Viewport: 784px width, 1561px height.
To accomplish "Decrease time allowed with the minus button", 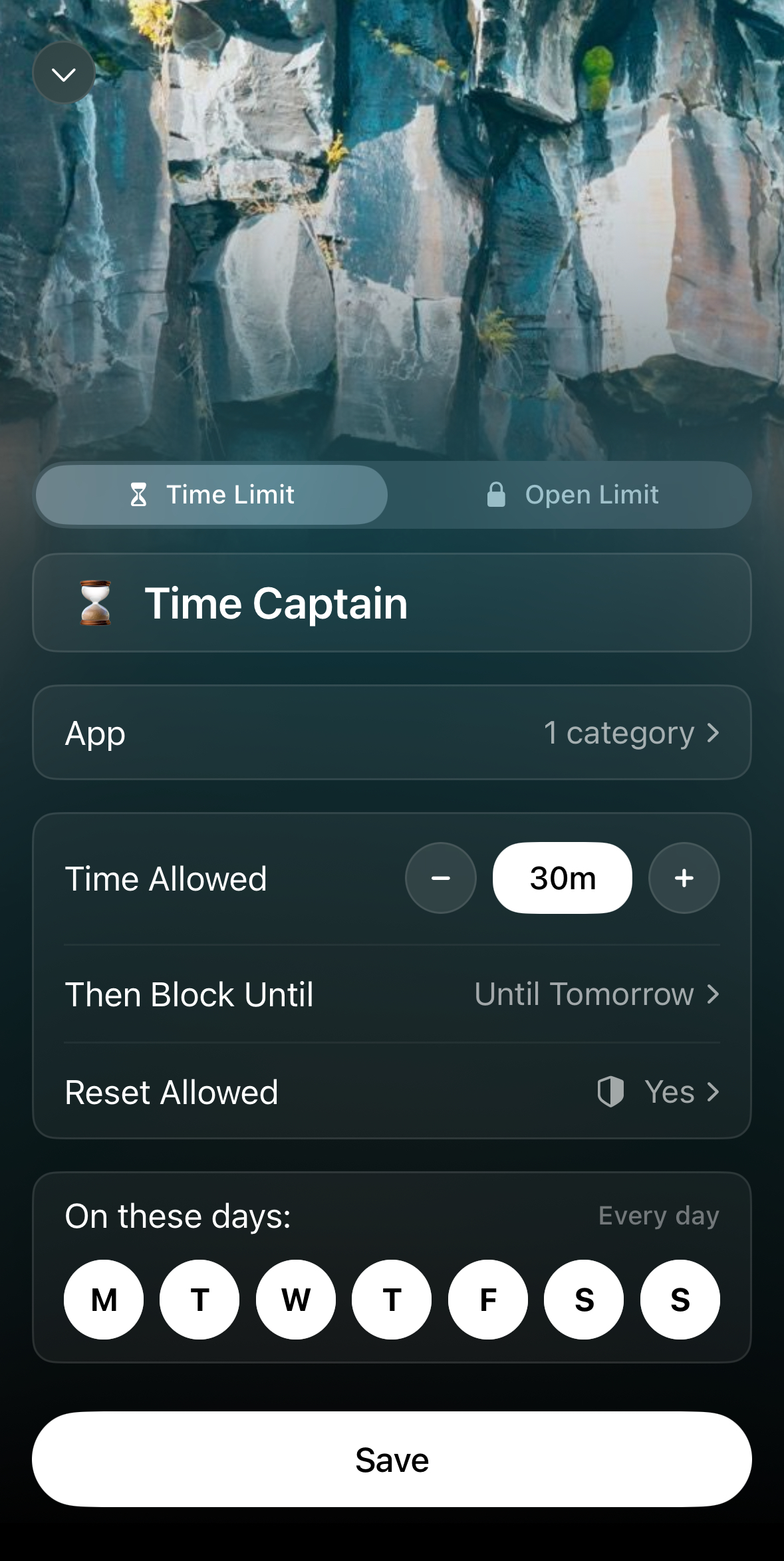I will point(441,878).
